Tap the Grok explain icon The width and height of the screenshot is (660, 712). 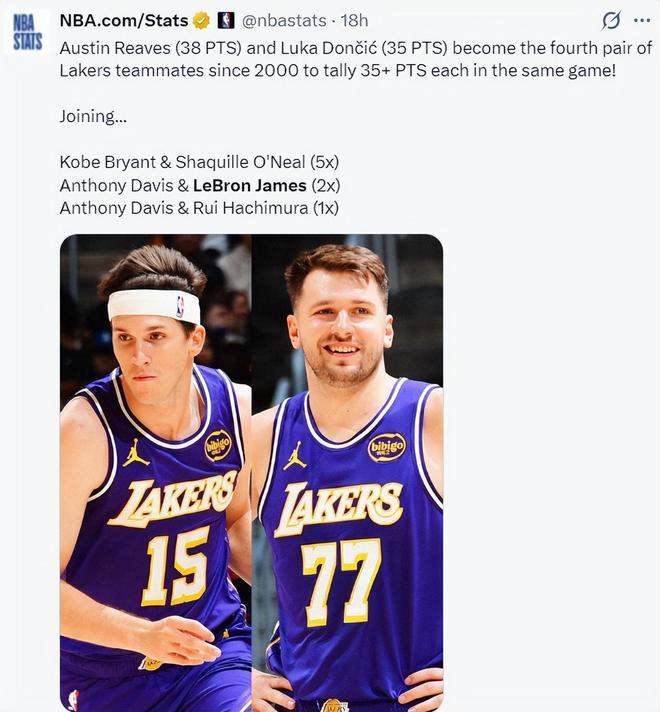point(607,20)
